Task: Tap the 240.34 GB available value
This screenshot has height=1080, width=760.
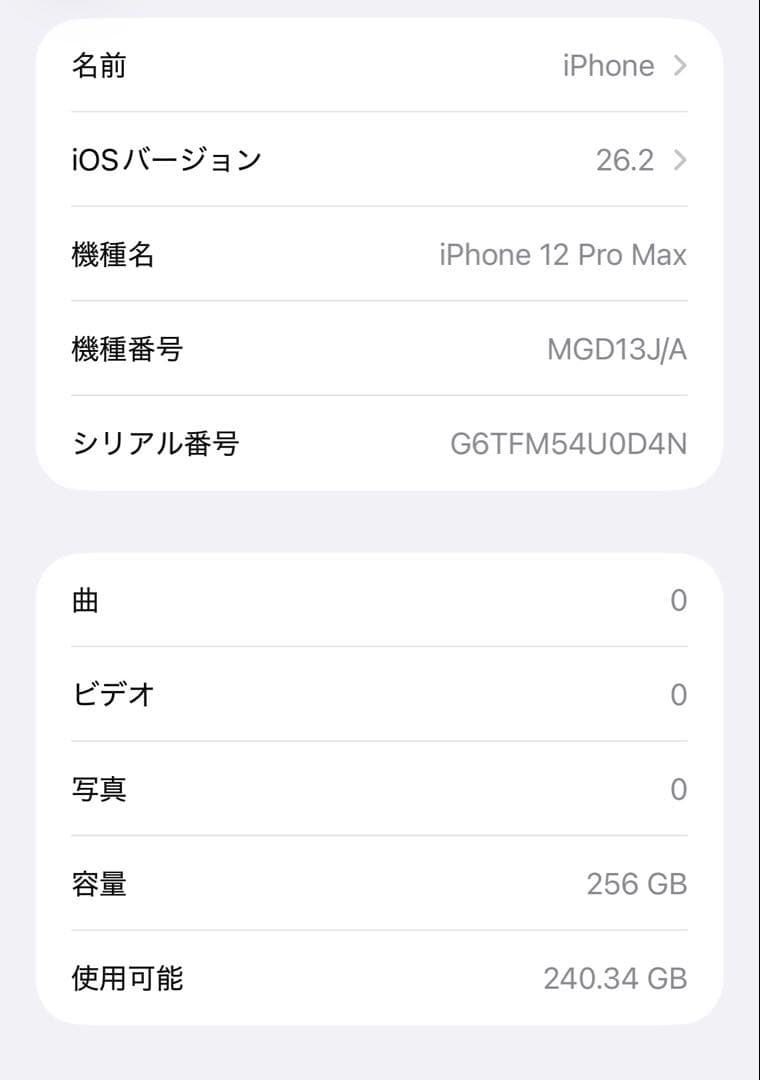Action: coord(613,978)
